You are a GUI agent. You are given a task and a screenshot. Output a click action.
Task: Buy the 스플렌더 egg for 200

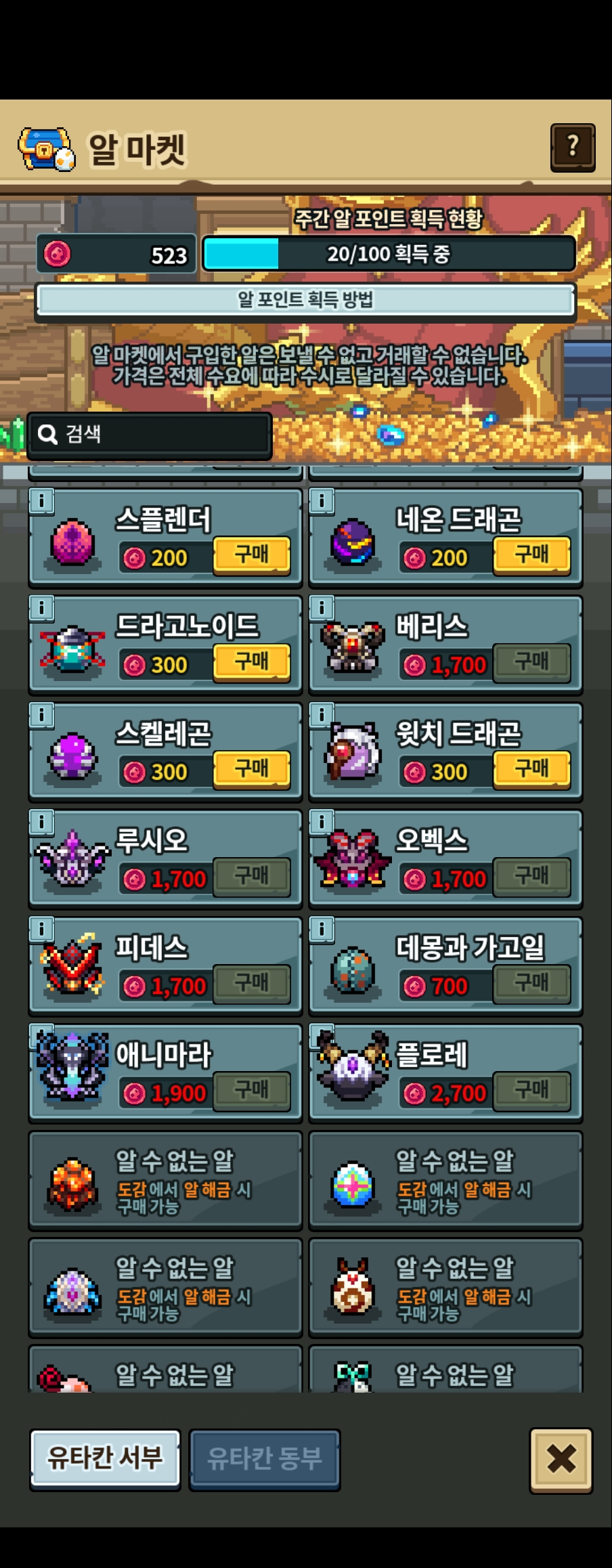click(252, 556)
